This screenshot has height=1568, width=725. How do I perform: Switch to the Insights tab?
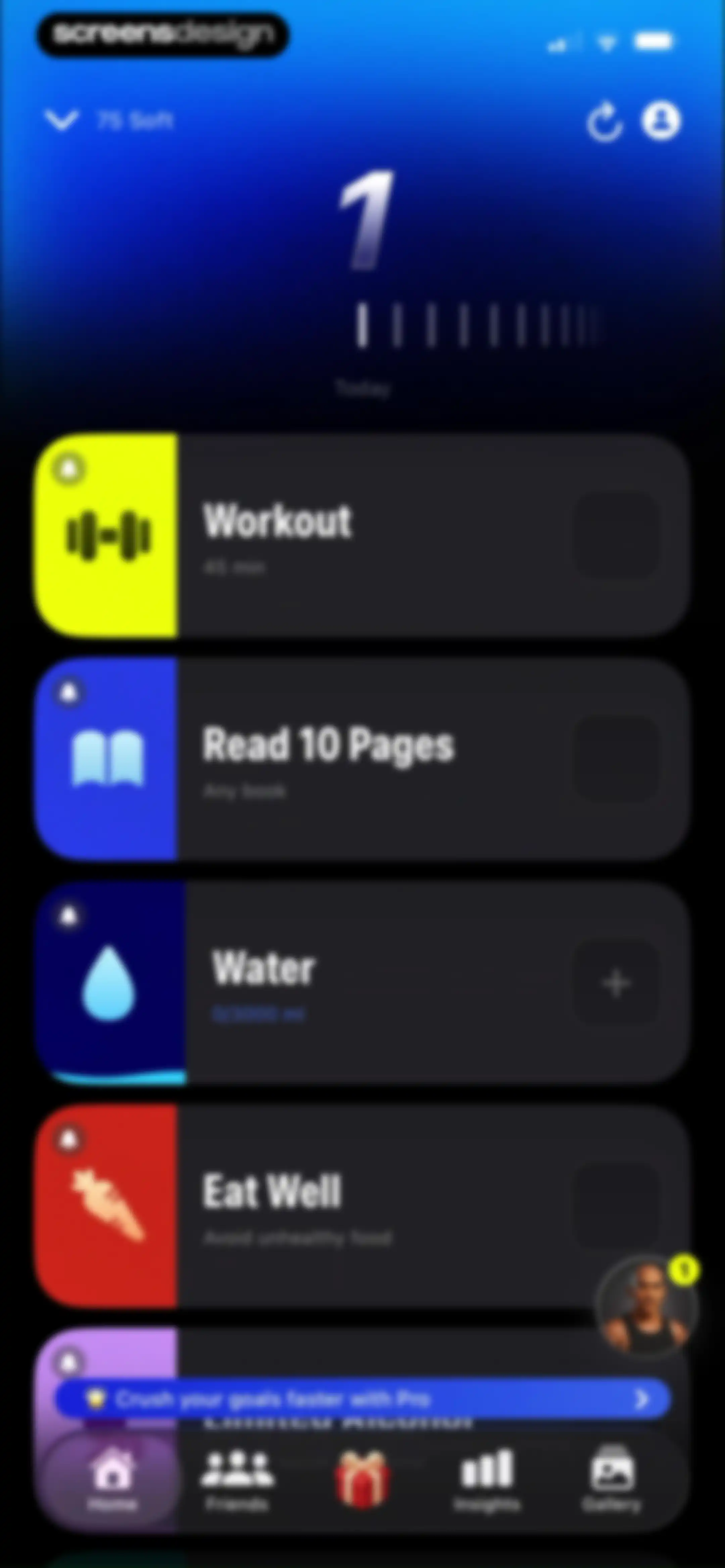(487, 1480)
